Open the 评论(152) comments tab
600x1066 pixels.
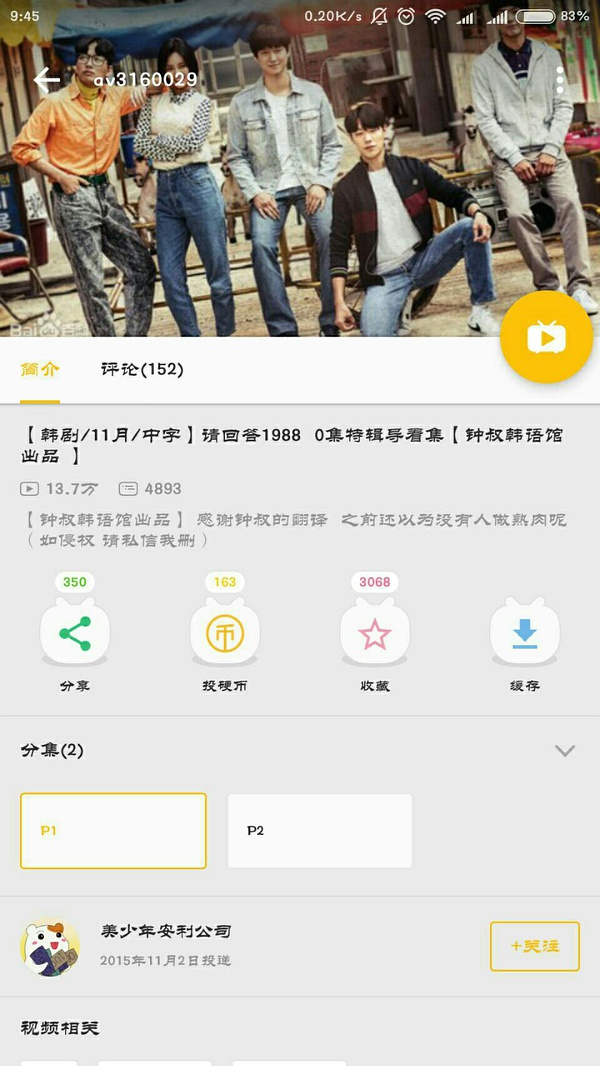click(142, 369)
